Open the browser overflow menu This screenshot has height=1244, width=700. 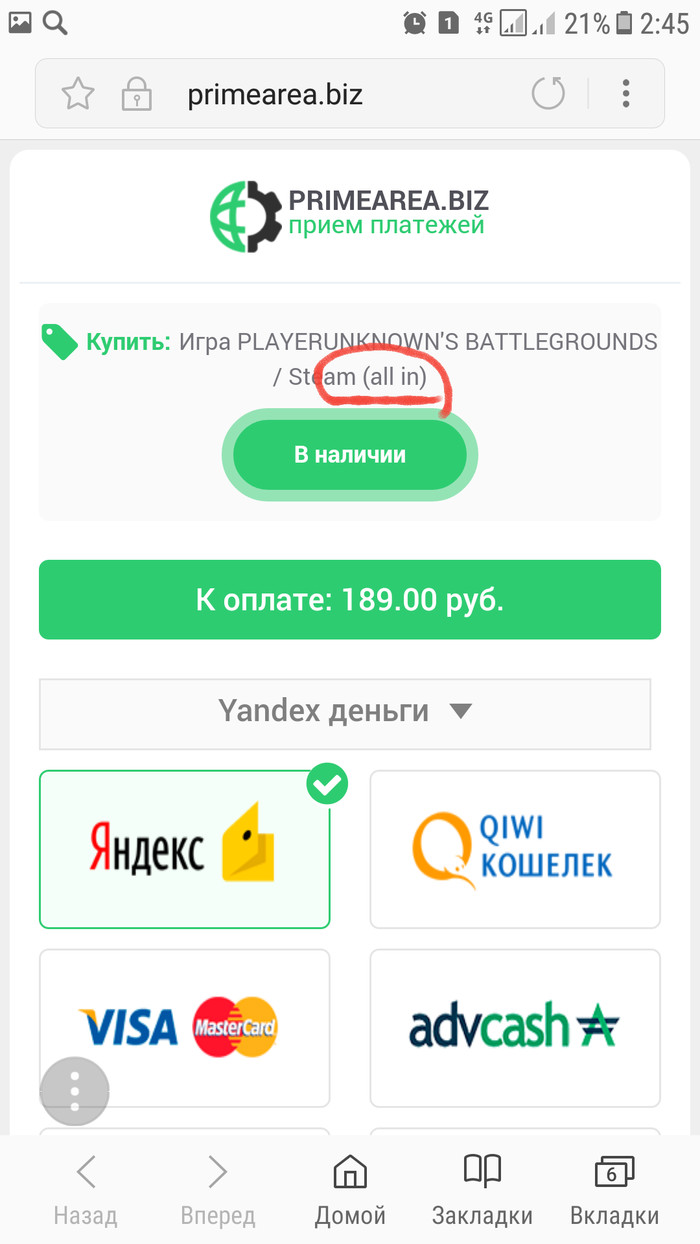[626, 95]
